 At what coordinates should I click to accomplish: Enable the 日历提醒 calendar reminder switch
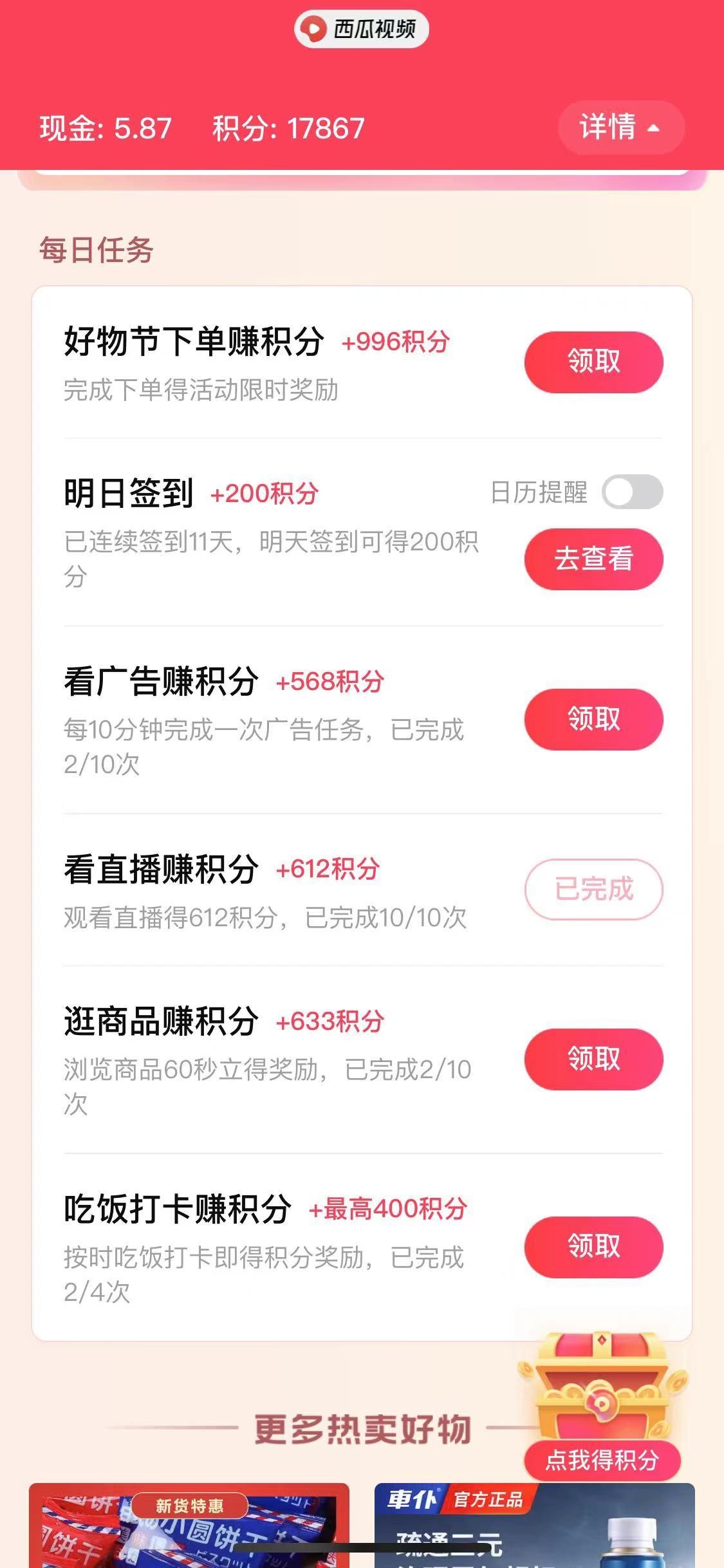point(634,491)
